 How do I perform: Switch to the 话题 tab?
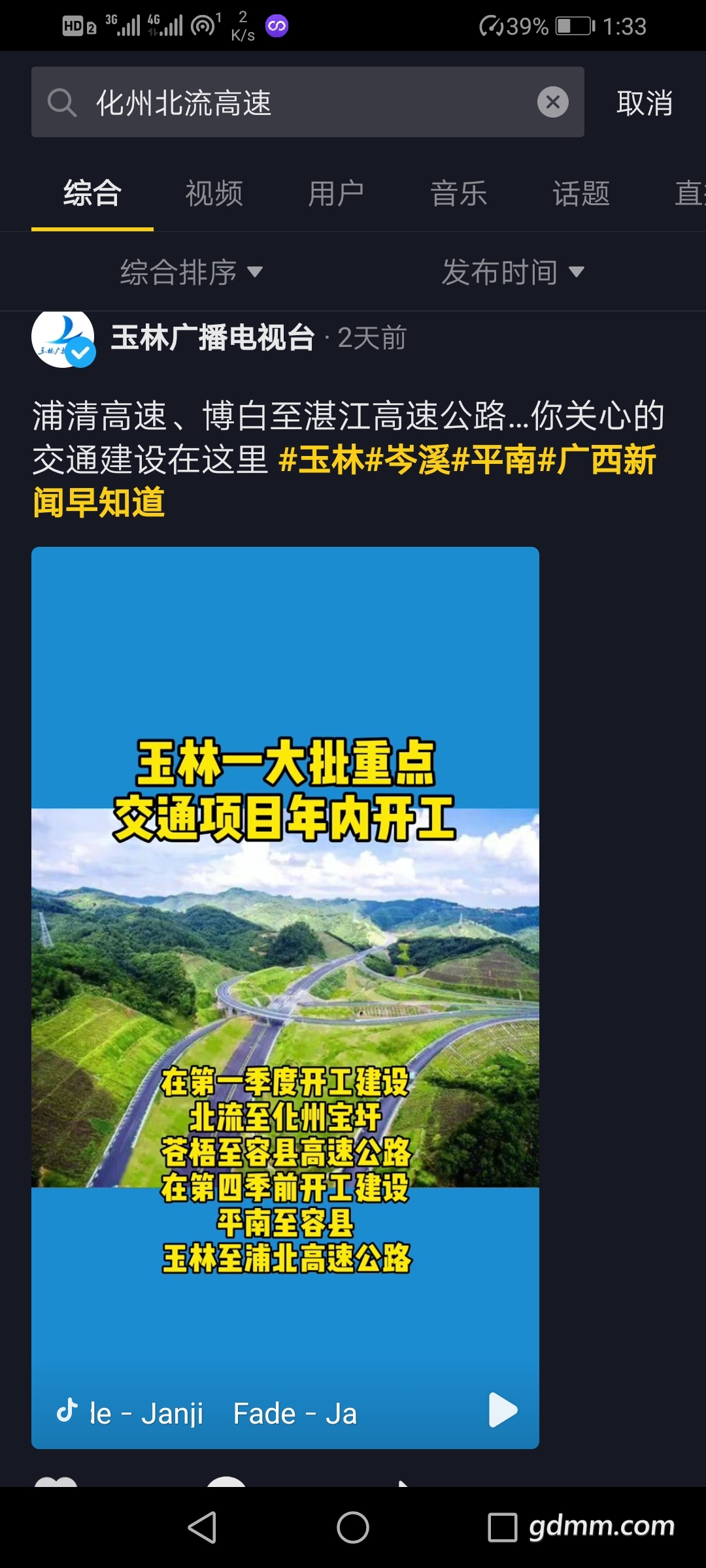click(581, 193)
